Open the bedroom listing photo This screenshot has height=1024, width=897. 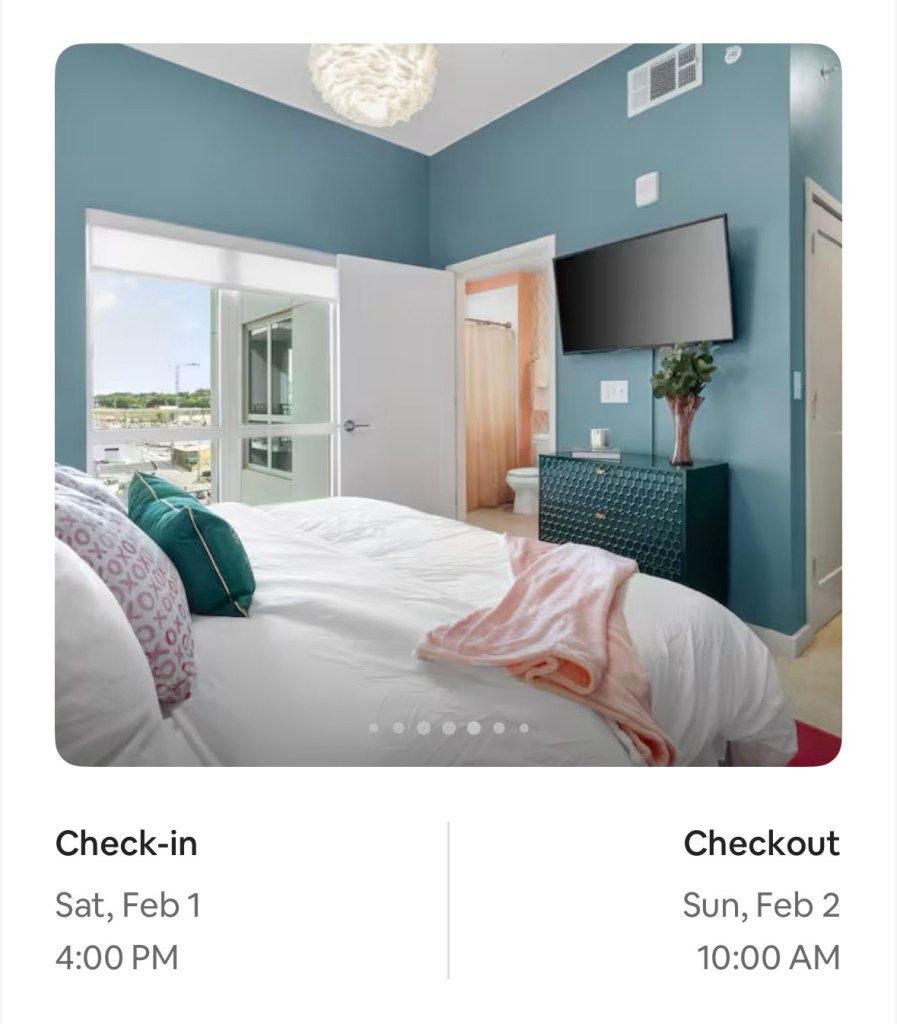448,404
